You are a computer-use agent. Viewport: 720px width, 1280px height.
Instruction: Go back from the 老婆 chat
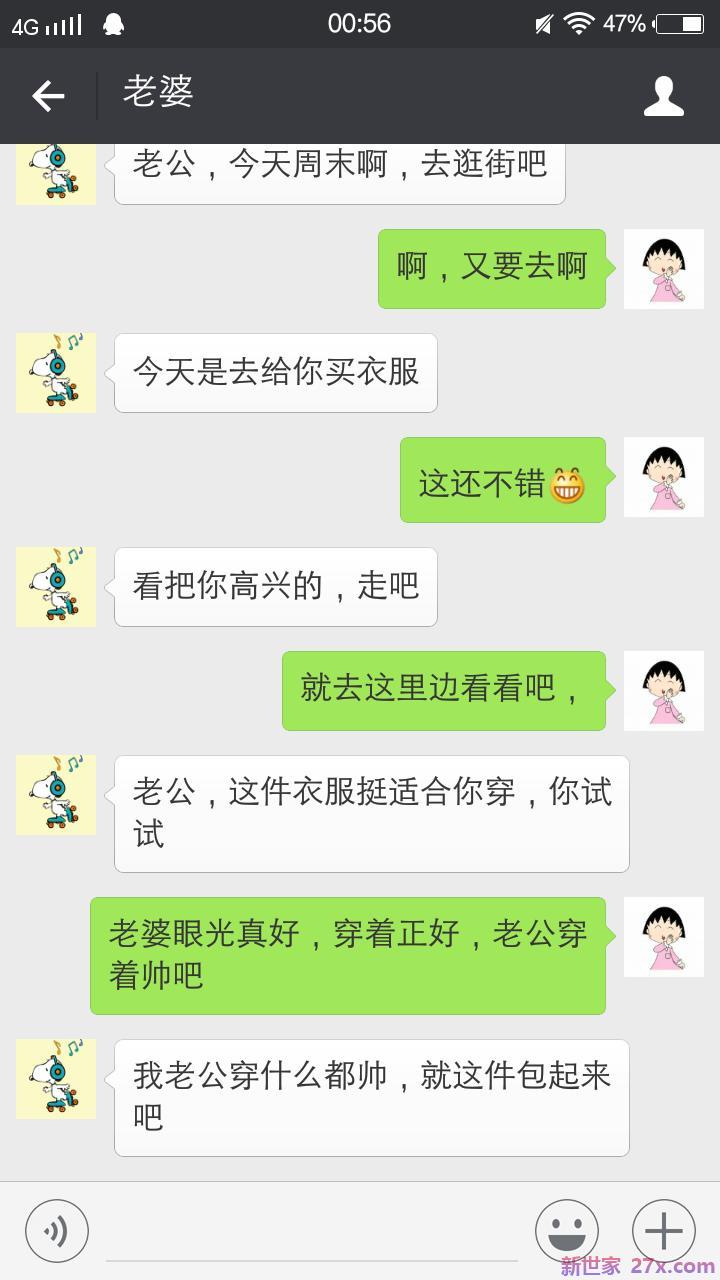click(x=48, y=96)
